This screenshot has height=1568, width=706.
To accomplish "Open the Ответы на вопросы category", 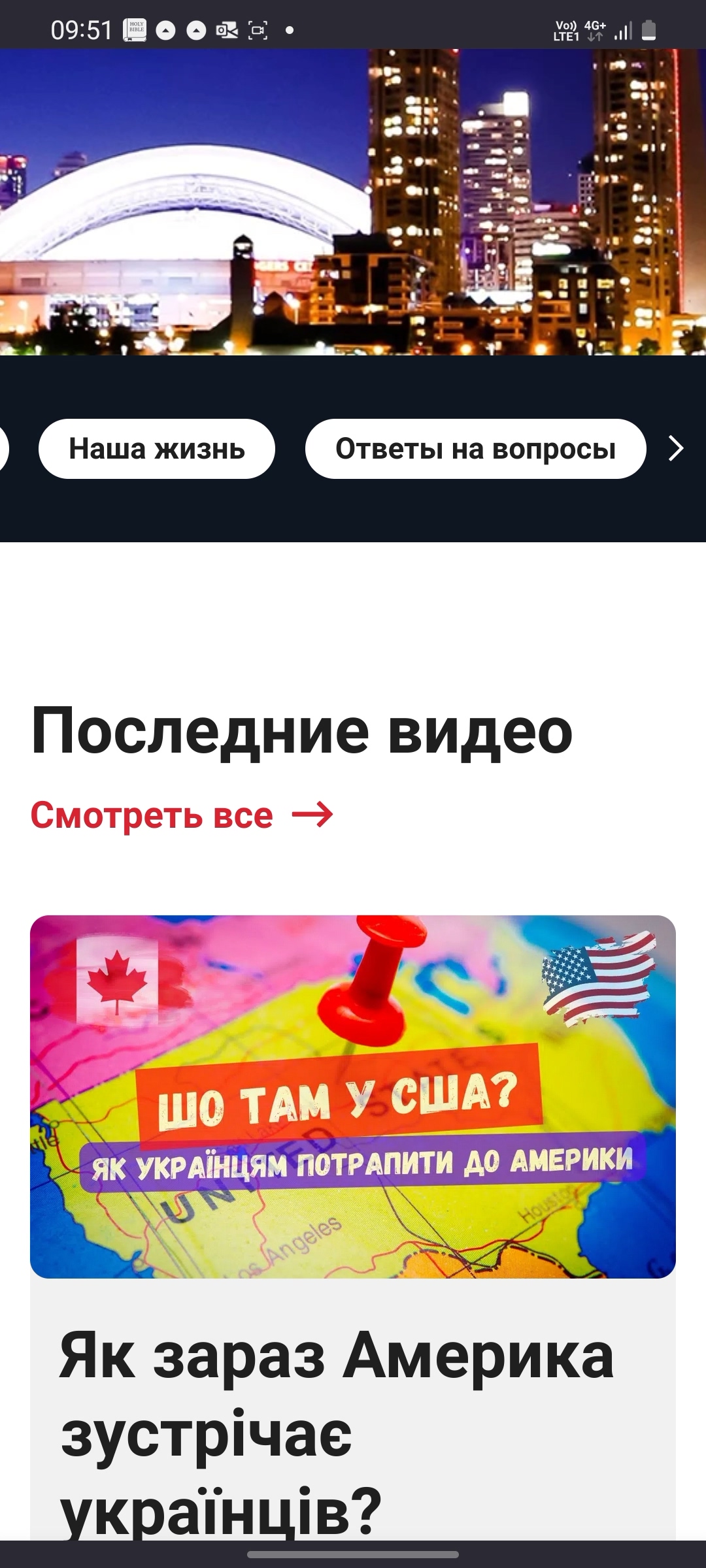I will 475,449.
